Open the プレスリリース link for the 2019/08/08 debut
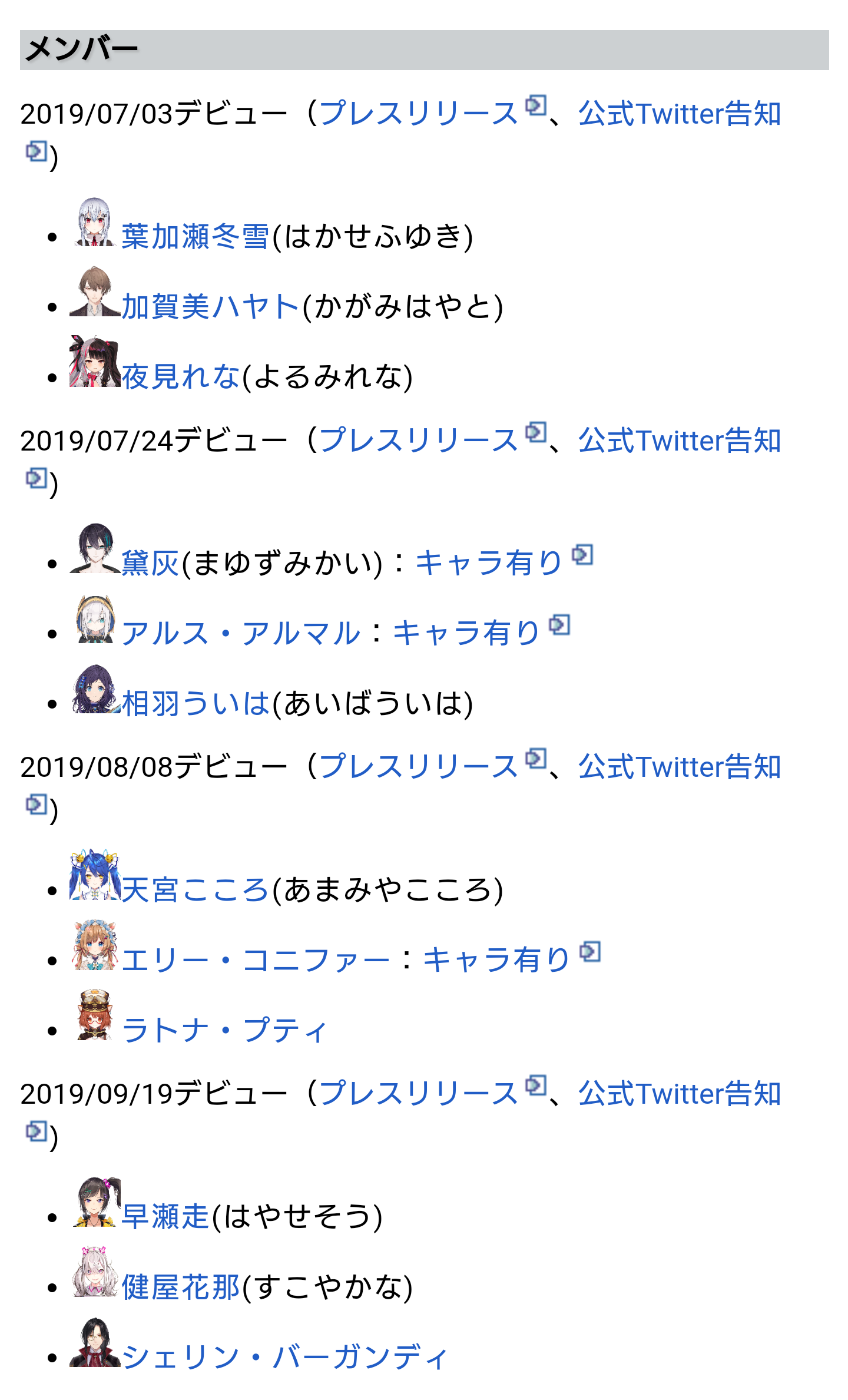The height and width of the screenshot is (1400, 848). (419, 767)
